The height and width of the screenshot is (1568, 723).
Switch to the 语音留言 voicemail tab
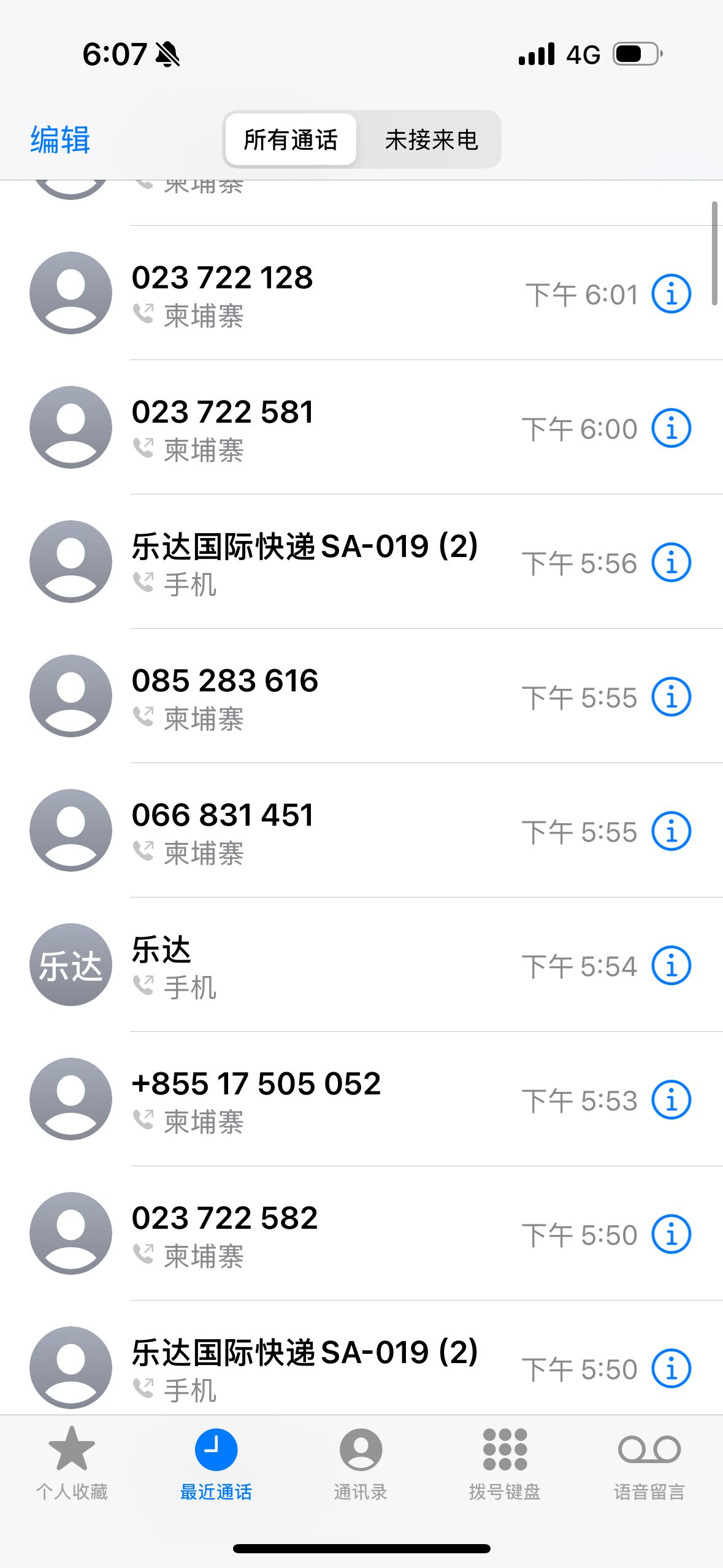coord(649,1463)
